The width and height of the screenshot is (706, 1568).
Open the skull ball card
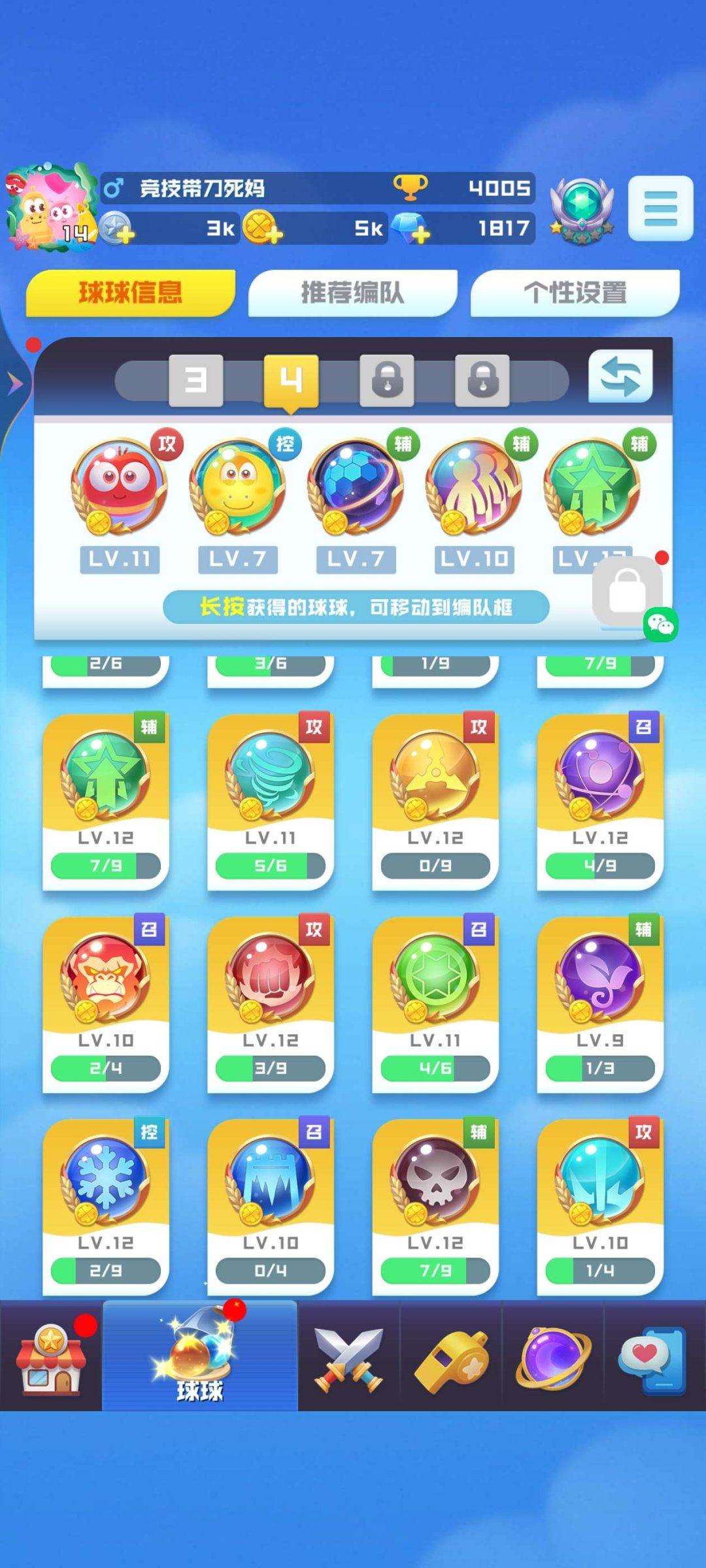(435, 1206)
